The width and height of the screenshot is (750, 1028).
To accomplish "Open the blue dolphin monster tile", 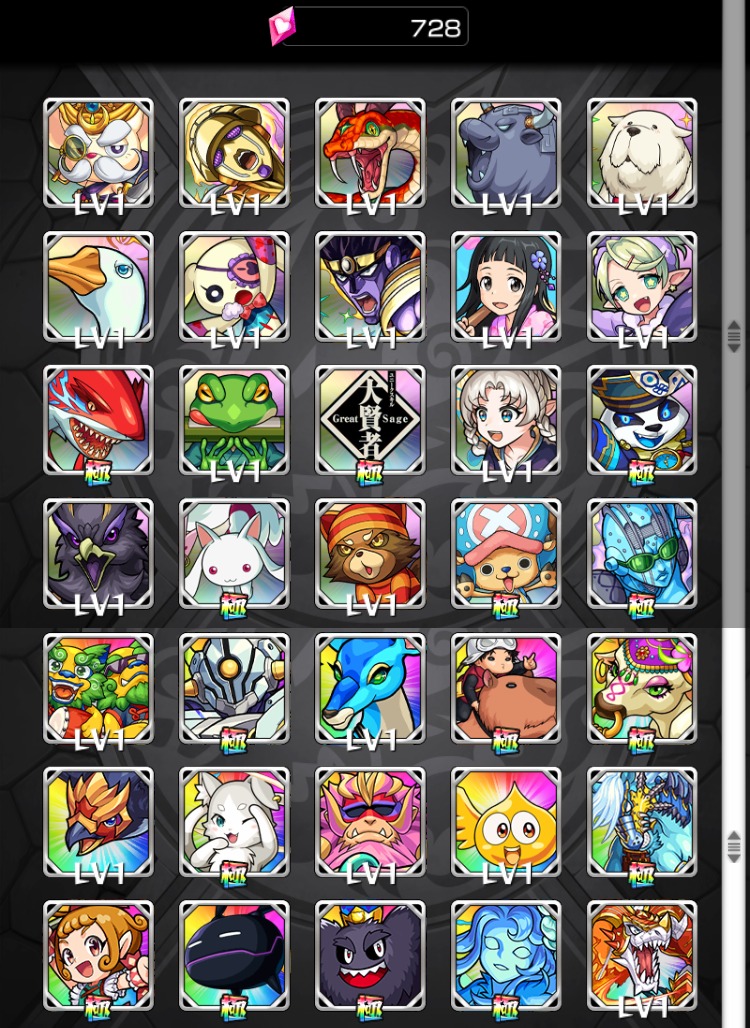I will pyautogui.click(x=370, y=687).
